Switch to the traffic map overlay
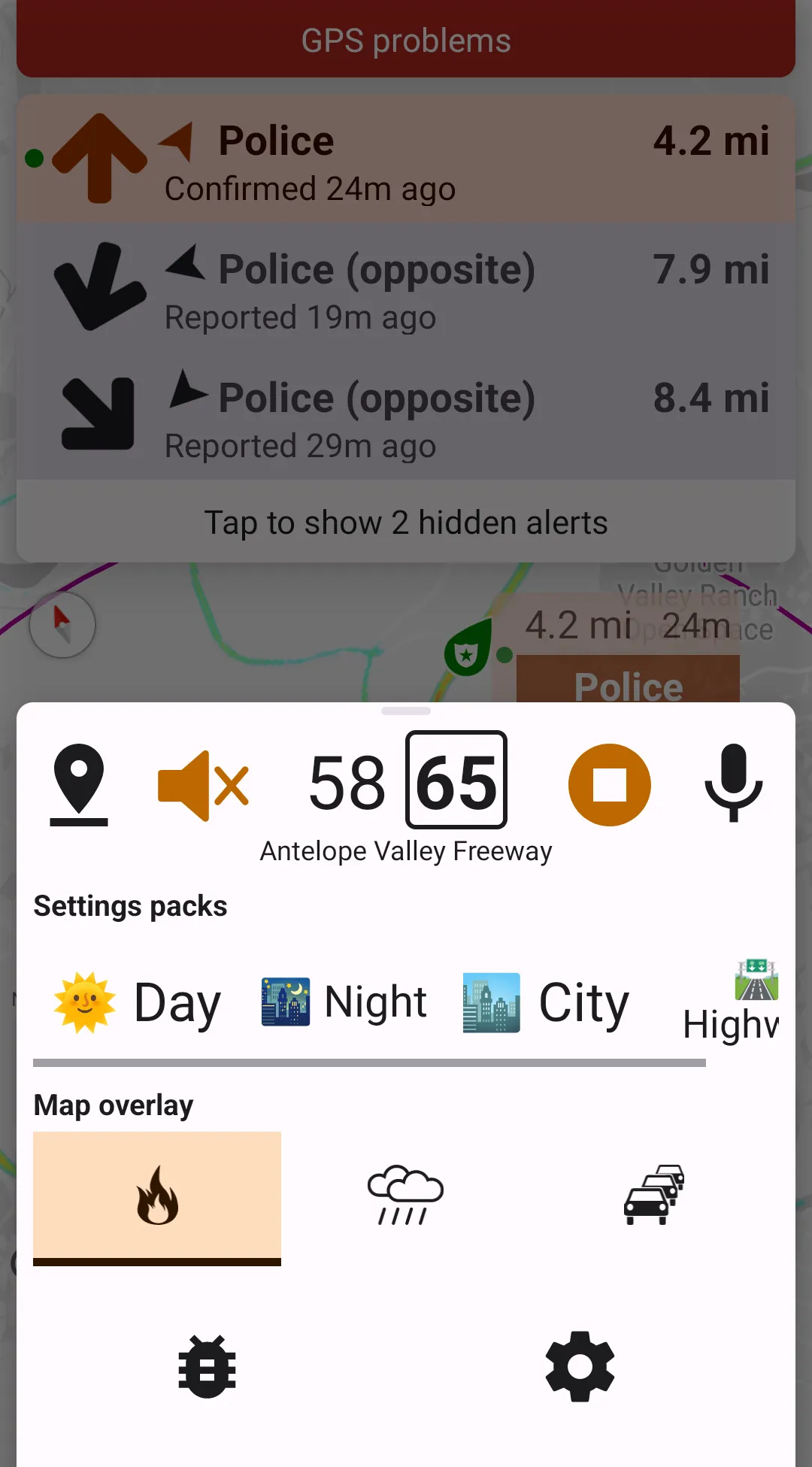 (654, 1196)
